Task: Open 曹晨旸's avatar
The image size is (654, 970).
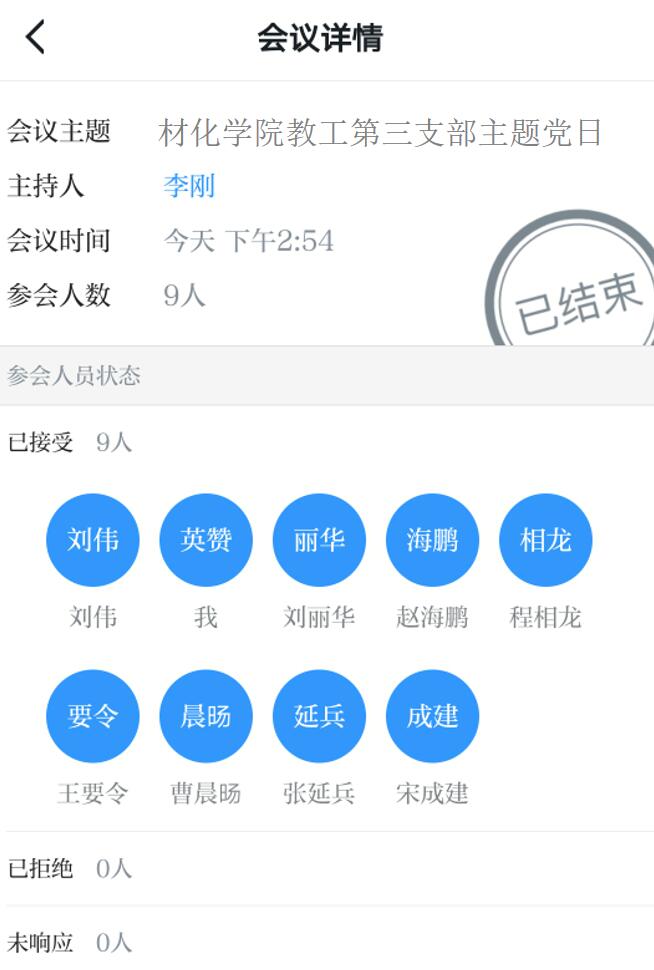Action: point(206,716)
